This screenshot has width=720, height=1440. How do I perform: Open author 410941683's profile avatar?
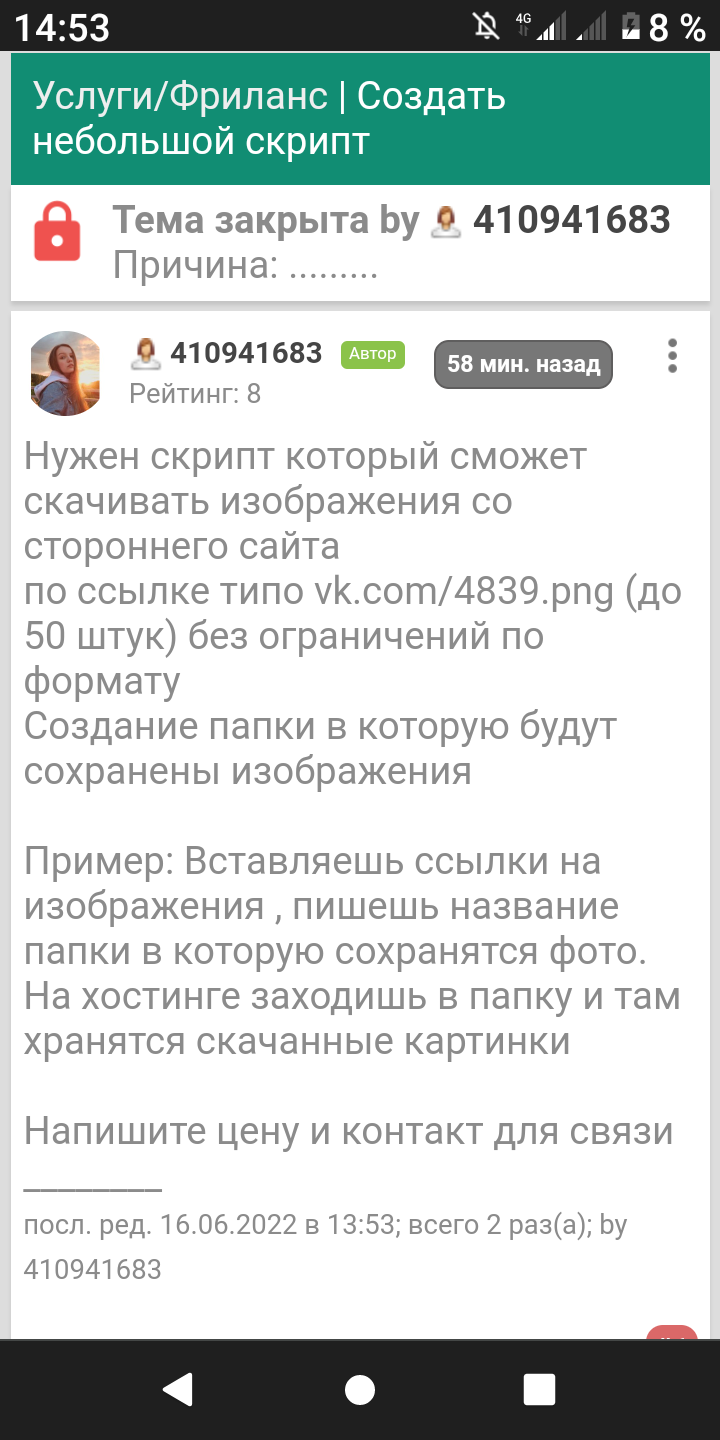pos(66,373)
